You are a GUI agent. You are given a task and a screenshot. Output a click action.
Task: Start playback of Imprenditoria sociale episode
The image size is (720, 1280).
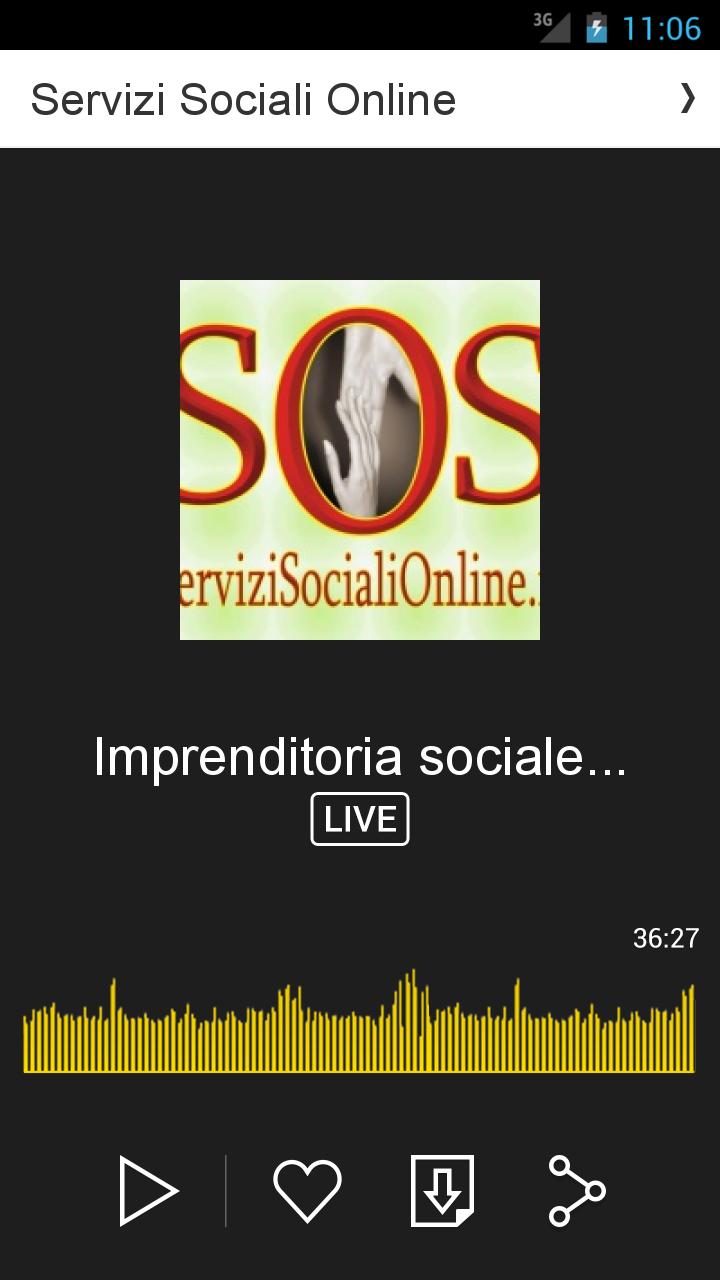click(148, 1190)
